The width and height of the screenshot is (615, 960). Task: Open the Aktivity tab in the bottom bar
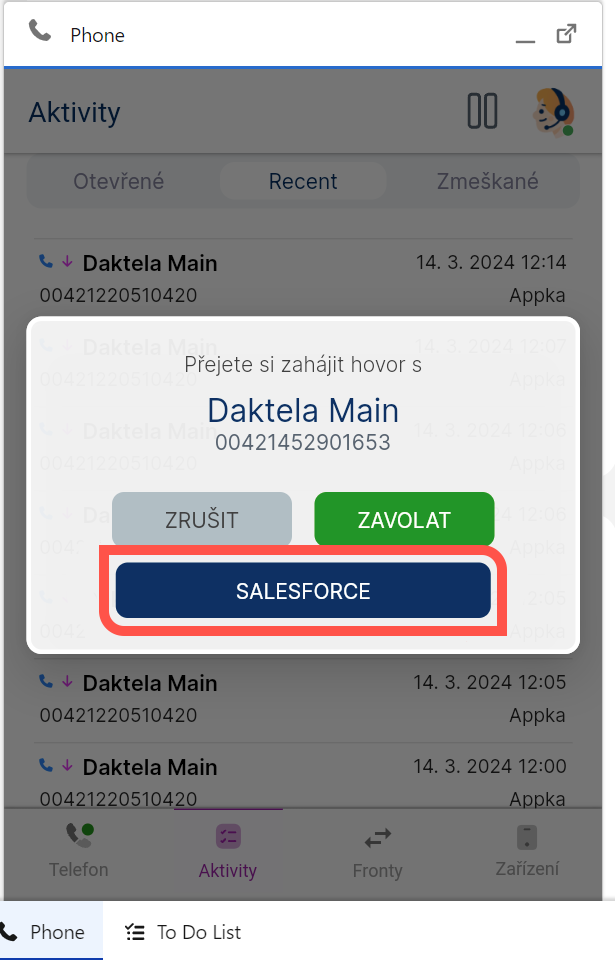pos(228,851)
